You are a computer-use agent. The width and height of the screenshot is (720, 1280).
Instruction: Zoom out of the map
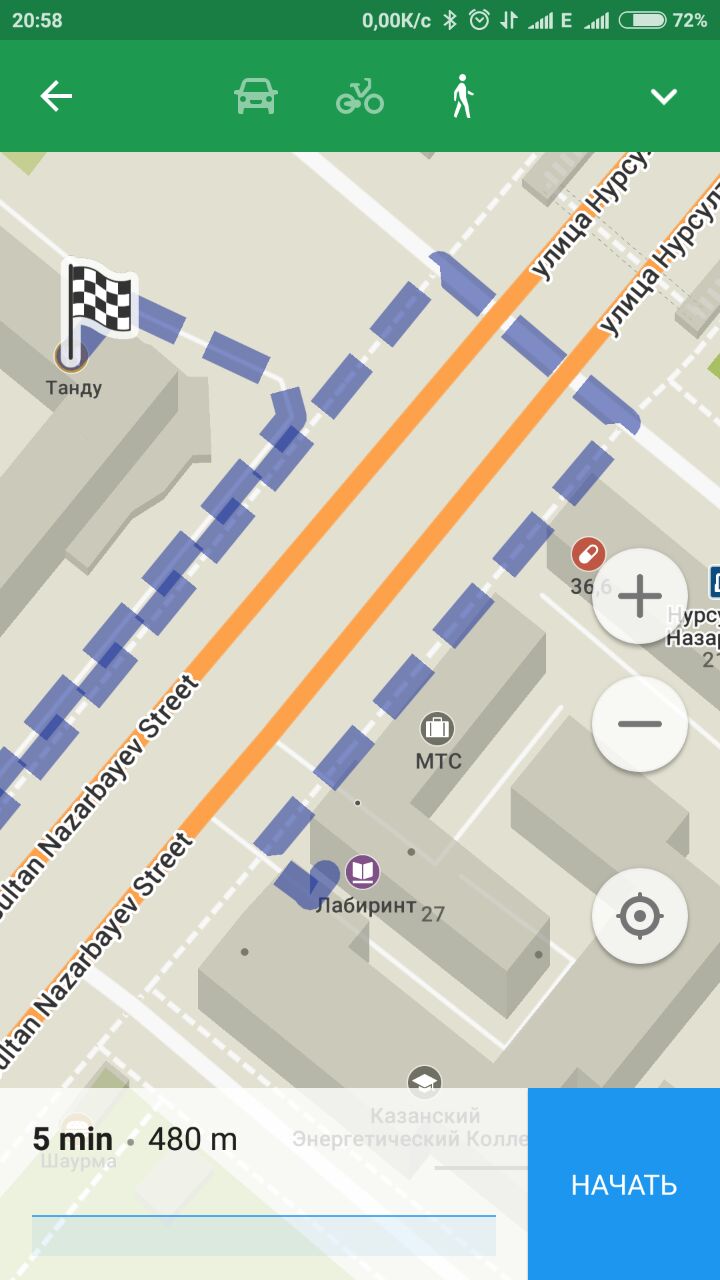pyautogui.click(x=640, y=724)
